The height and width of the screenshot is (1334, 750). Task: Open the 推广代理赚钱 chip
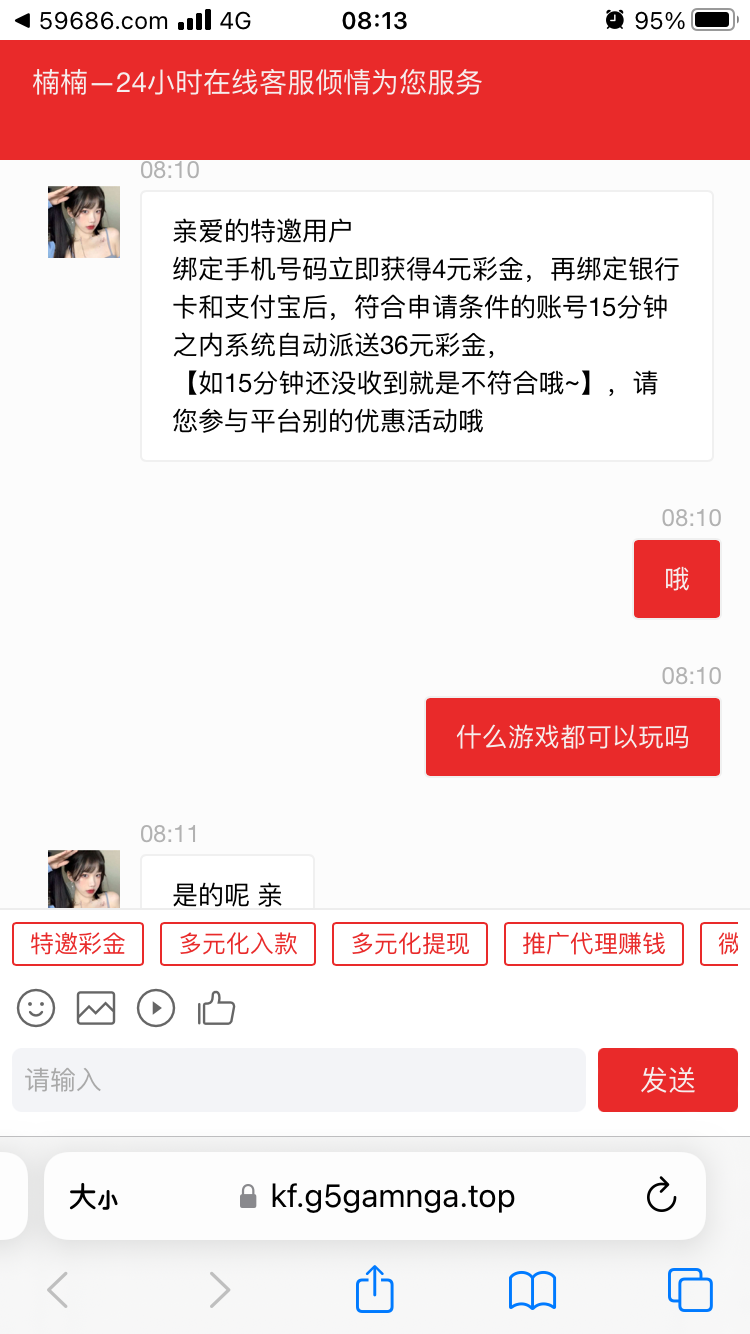594,944
